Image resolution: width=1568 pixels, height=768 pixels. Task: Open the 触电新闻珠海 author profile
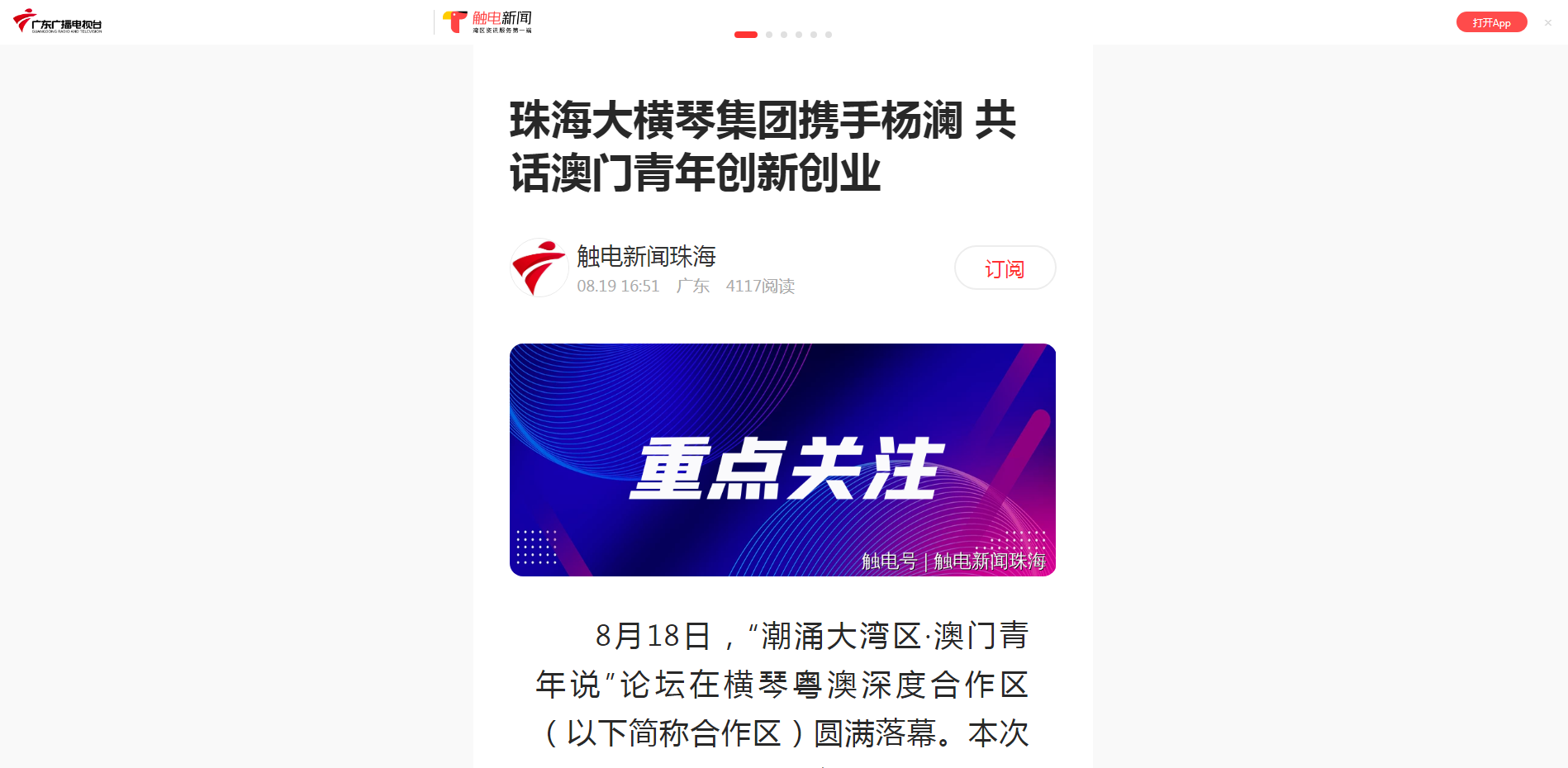(645, 257)
